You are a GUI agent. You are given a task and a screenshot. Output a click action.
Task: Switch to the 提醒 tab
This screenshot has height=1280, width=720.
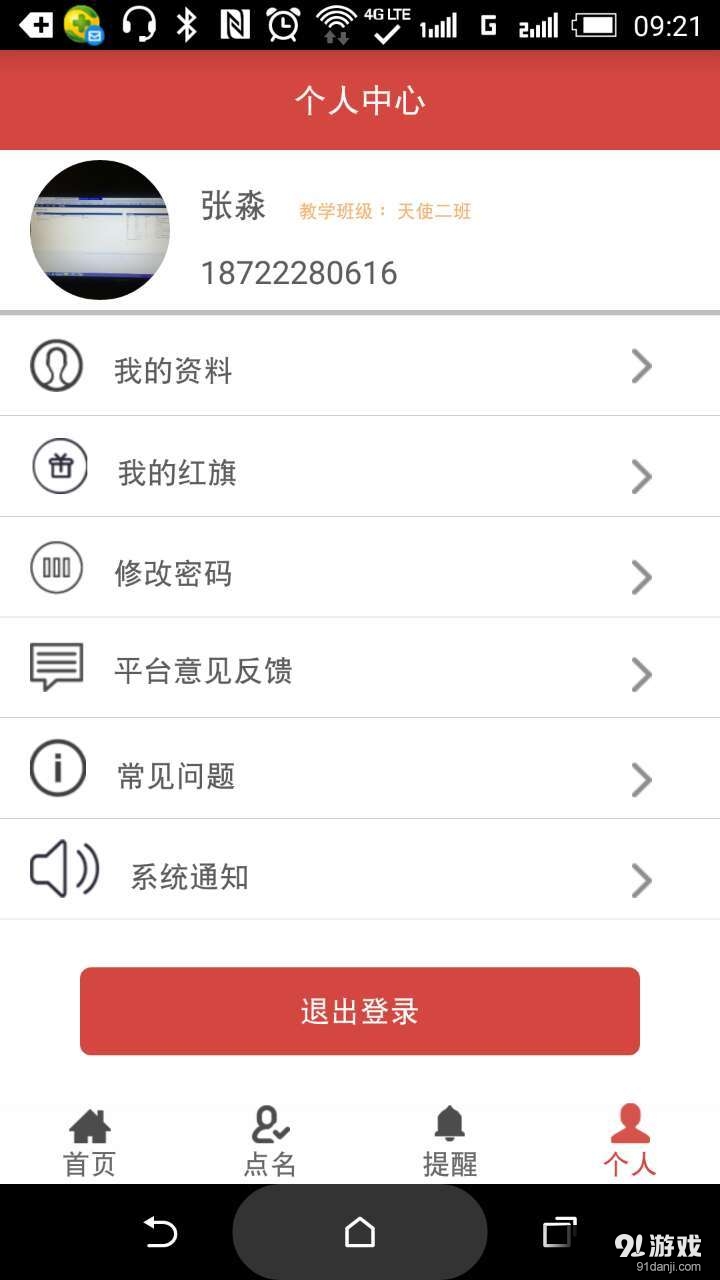pyautogui.click(x=449, y=1140)
